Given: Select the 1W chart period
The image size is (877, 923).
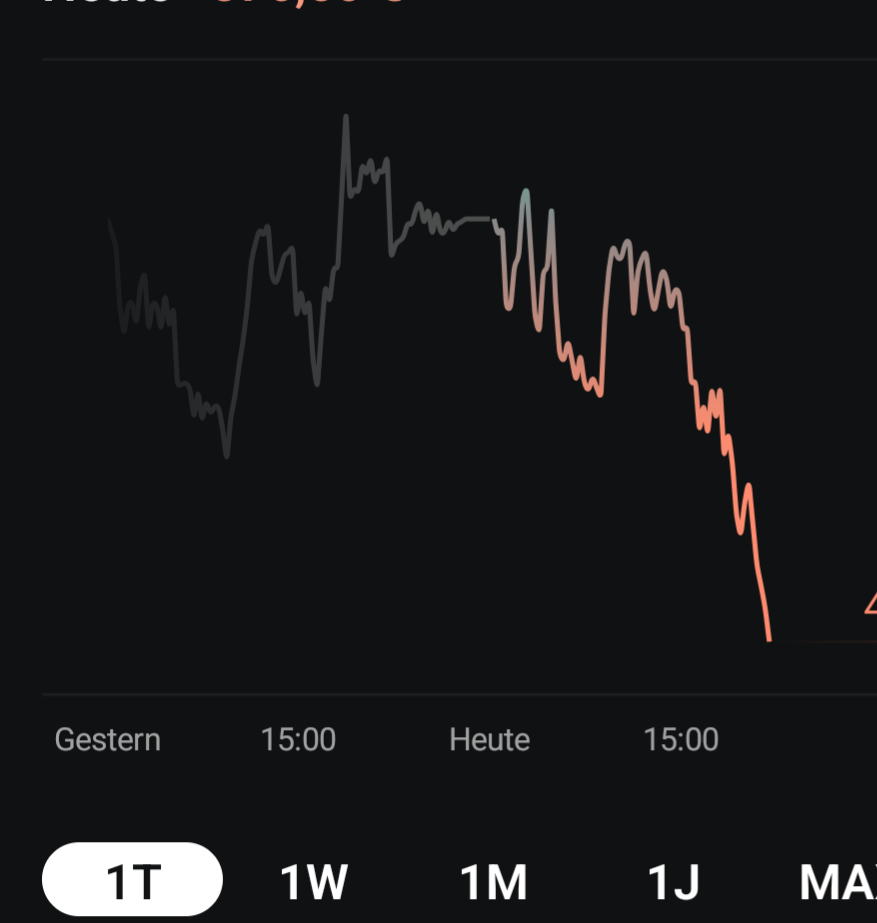Looking at the screenshot, I should pos(313,879).
